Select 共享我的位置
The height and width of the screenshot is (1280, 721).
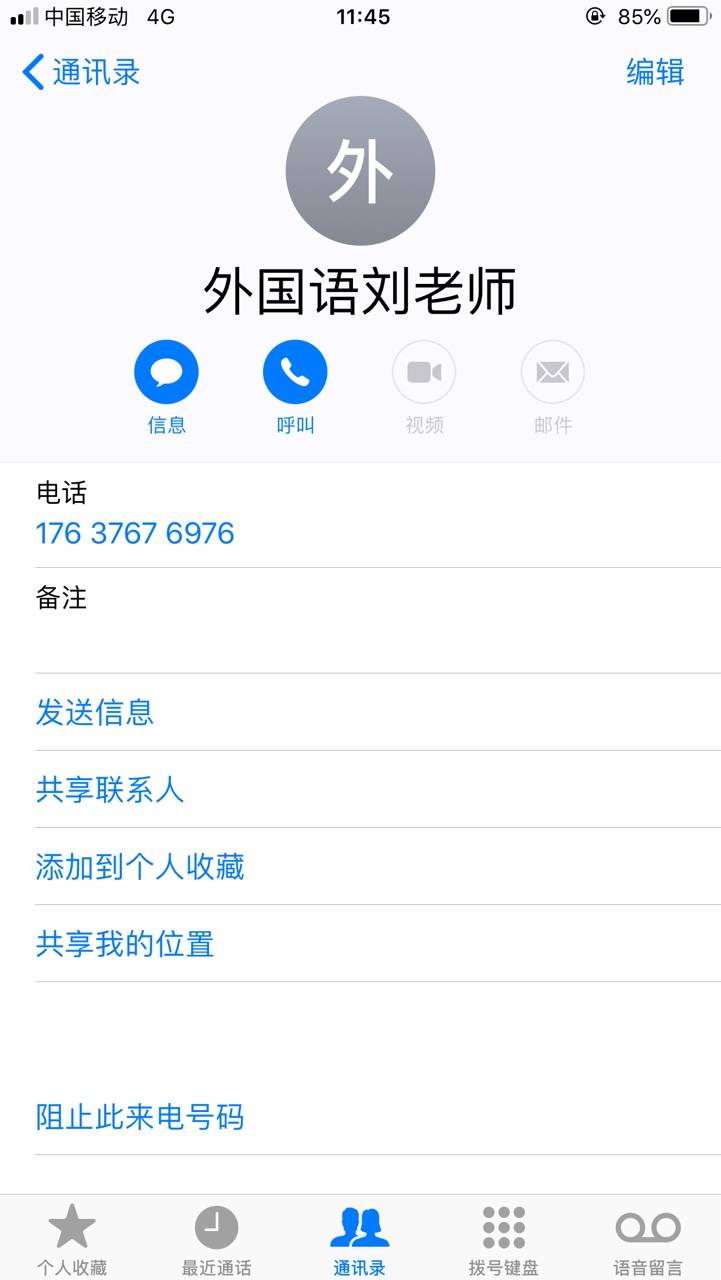coord(125,943)
